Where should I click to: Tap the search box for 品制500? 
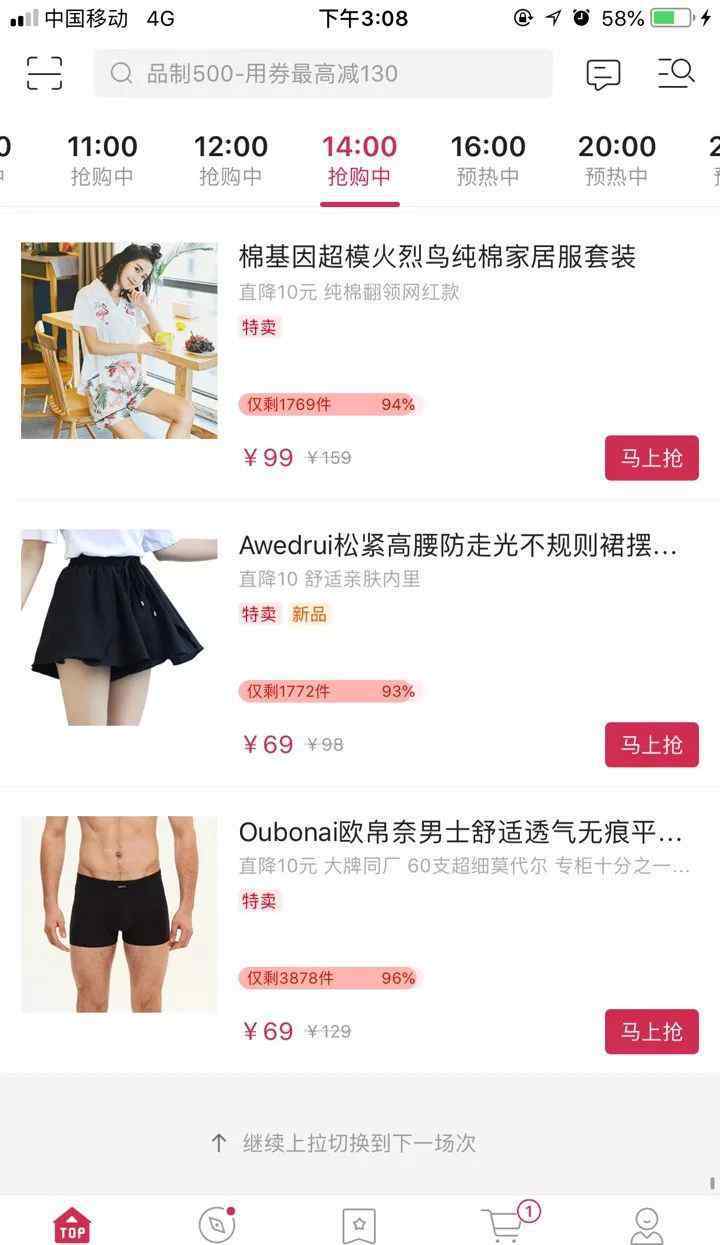click(323, 73)
